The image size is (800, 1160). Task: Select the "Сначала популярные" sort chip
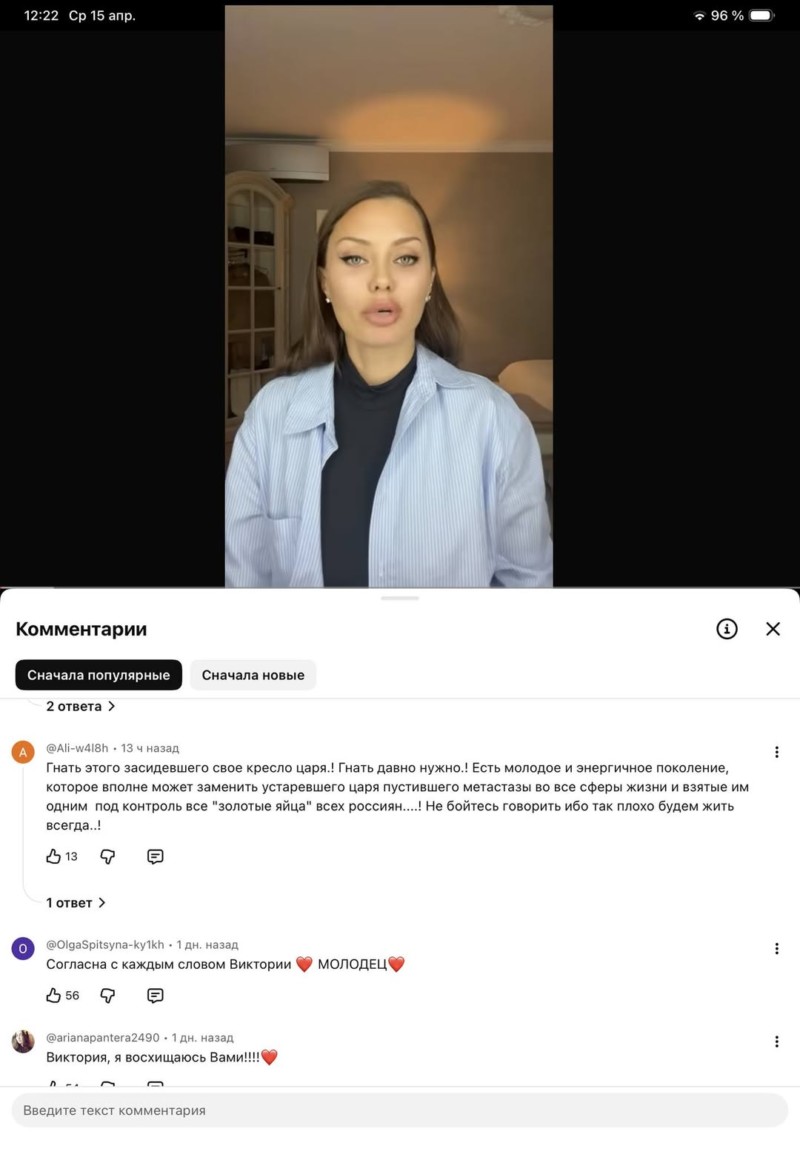[98, 675]
